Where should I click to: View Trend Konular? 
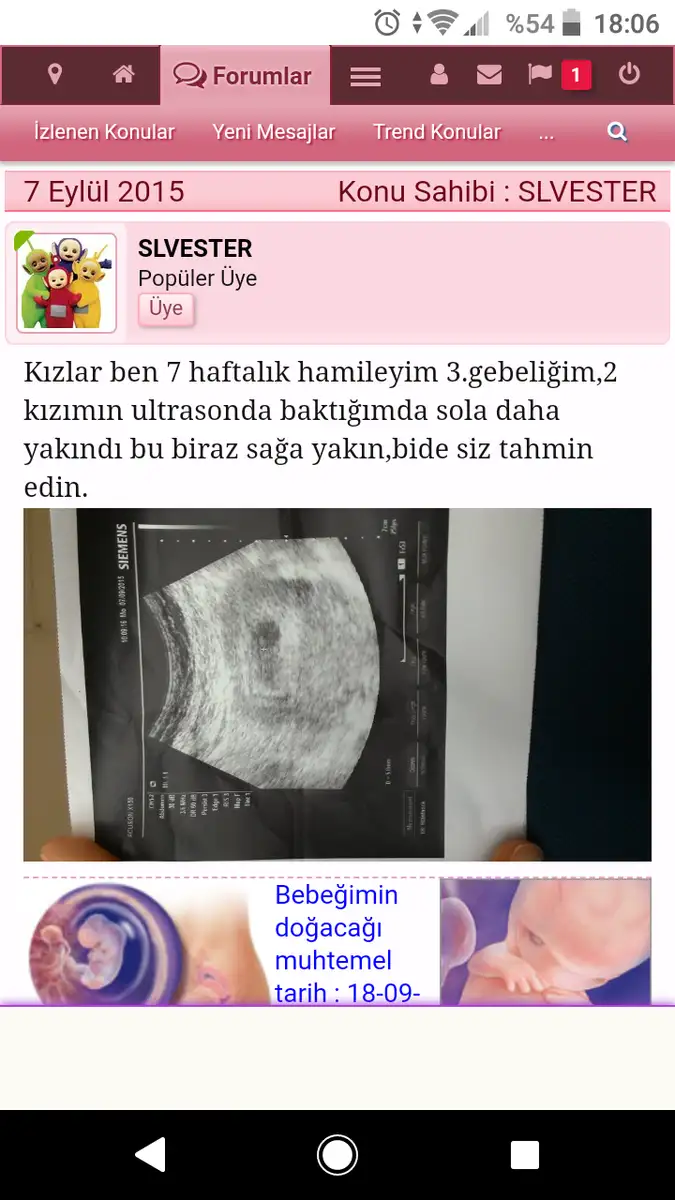(x=437, y=132)
